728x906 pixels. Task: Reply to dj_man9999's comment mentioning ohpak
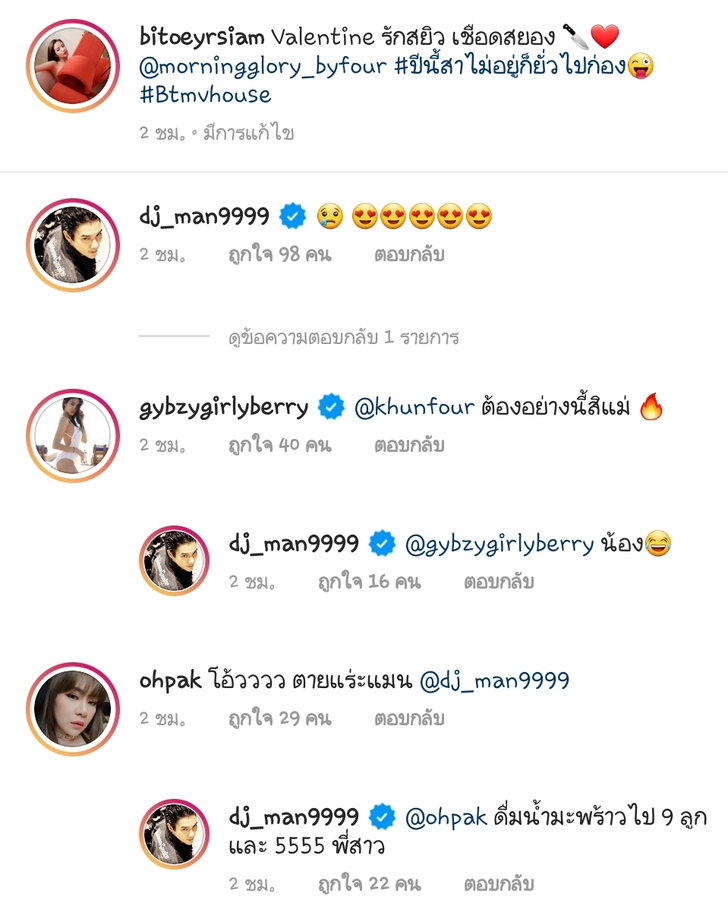(x=498, y=883)
